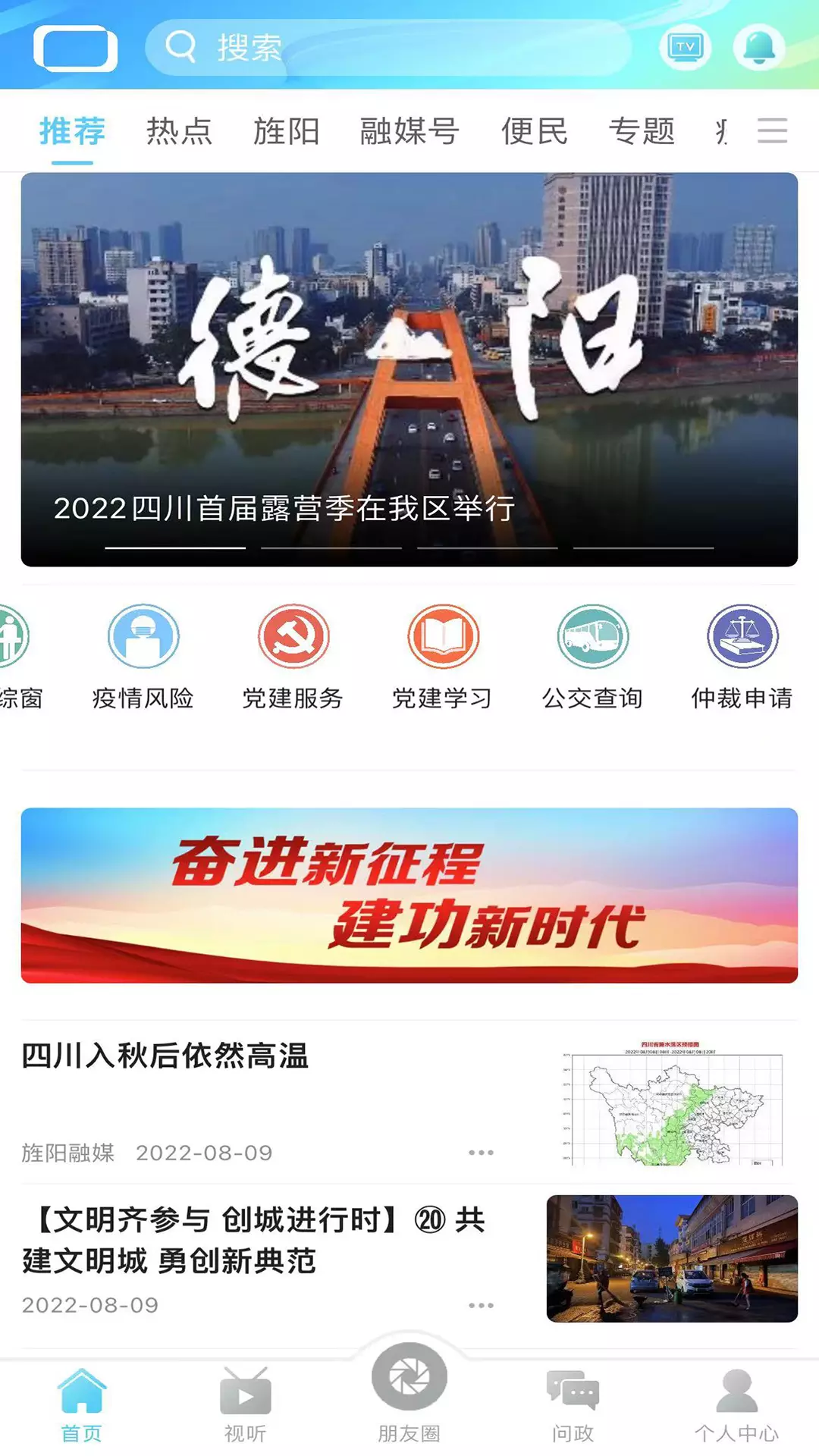The height and width of the screenshot is (1456, 819).
Task: Open the 专题 tab
Action: coord(642,131)
